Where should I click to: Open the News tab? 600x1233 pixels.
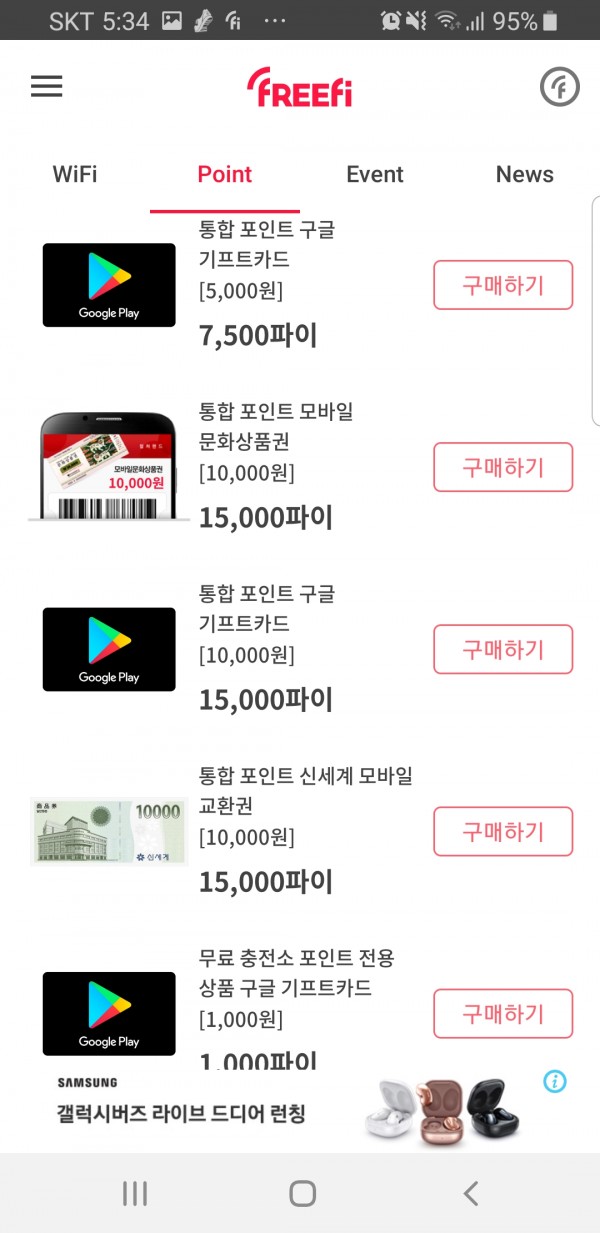pyautogui.click(x=524, y=174)
